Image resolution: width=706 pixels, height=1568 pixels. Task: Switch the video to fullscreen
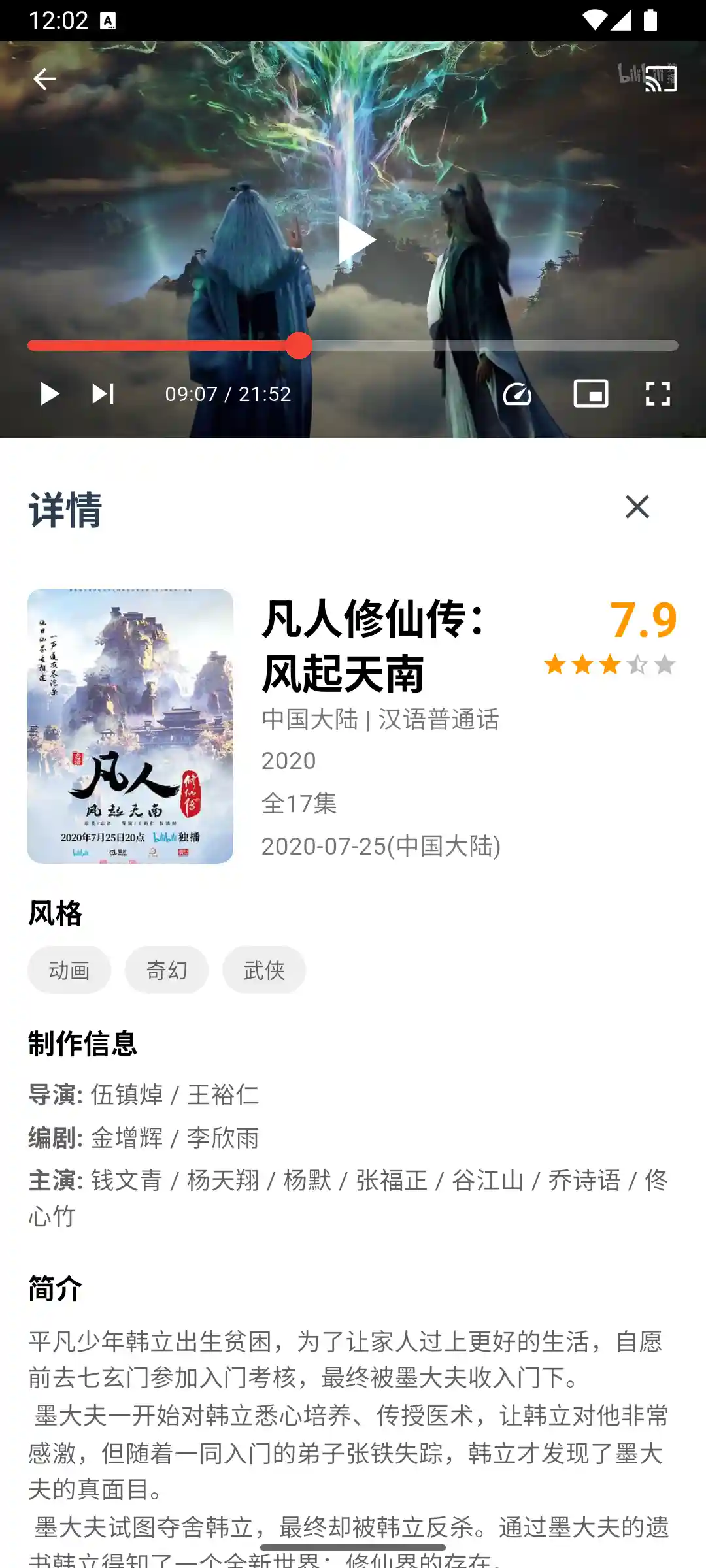pyautogui.click(x=658, y=393)
